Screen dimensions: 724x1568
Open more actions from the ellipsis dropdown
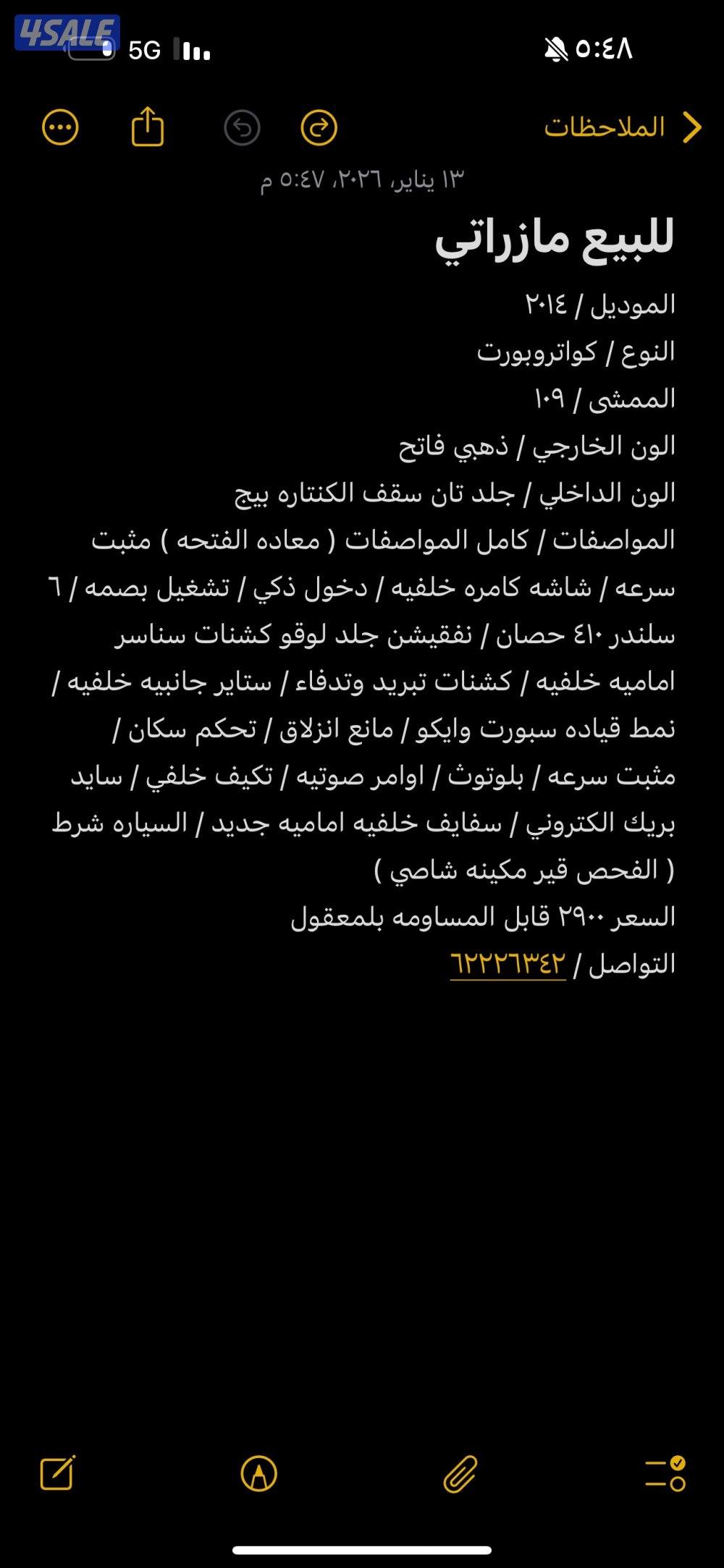click(x=62, y=125)
